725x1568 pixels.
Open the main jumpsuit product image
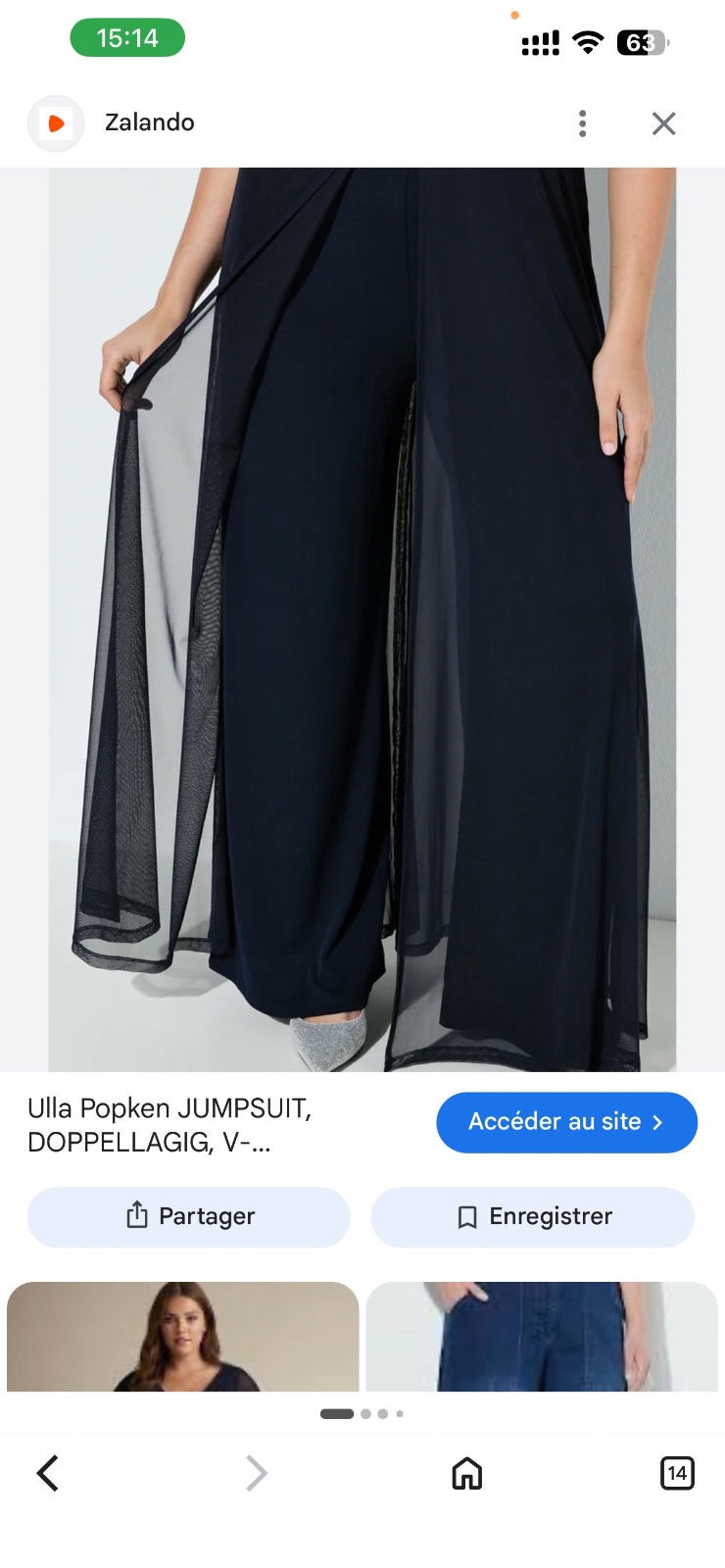[362, 619]
